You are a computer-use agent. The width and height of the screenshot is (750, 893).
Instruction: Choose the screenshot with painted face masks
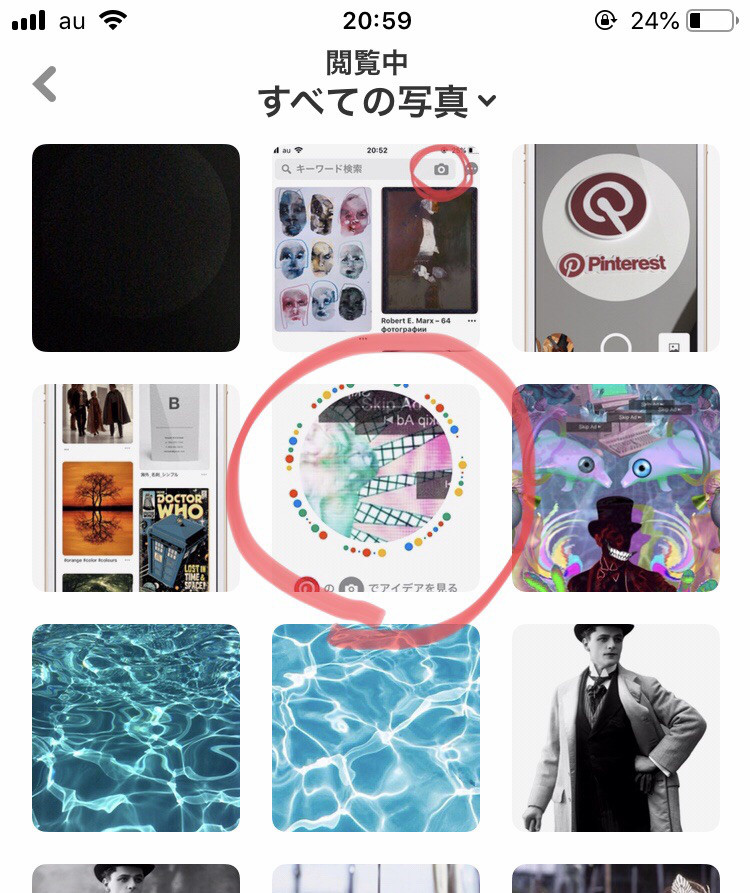click(x=376, y=248)
